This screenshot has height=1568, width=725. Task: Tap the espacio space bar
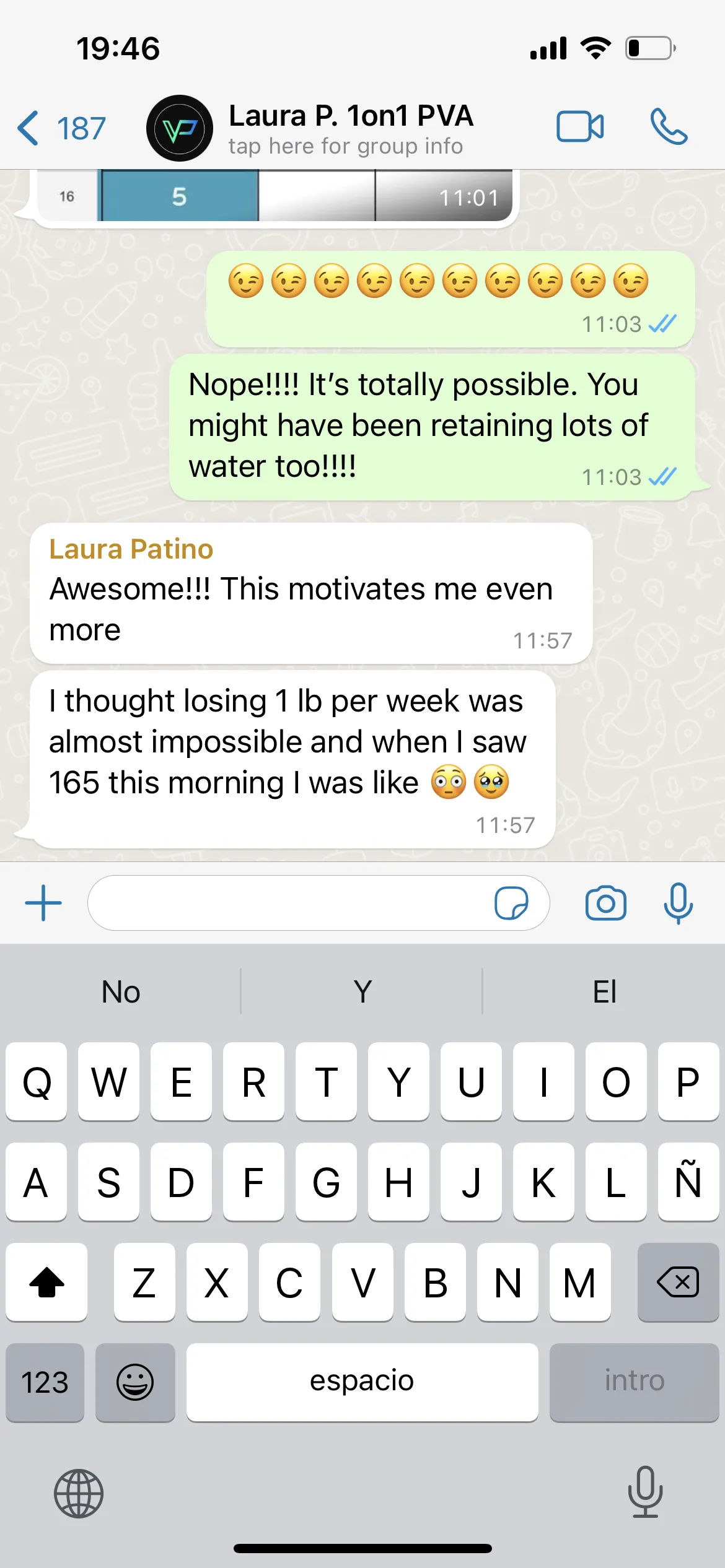coord(362,1382)
